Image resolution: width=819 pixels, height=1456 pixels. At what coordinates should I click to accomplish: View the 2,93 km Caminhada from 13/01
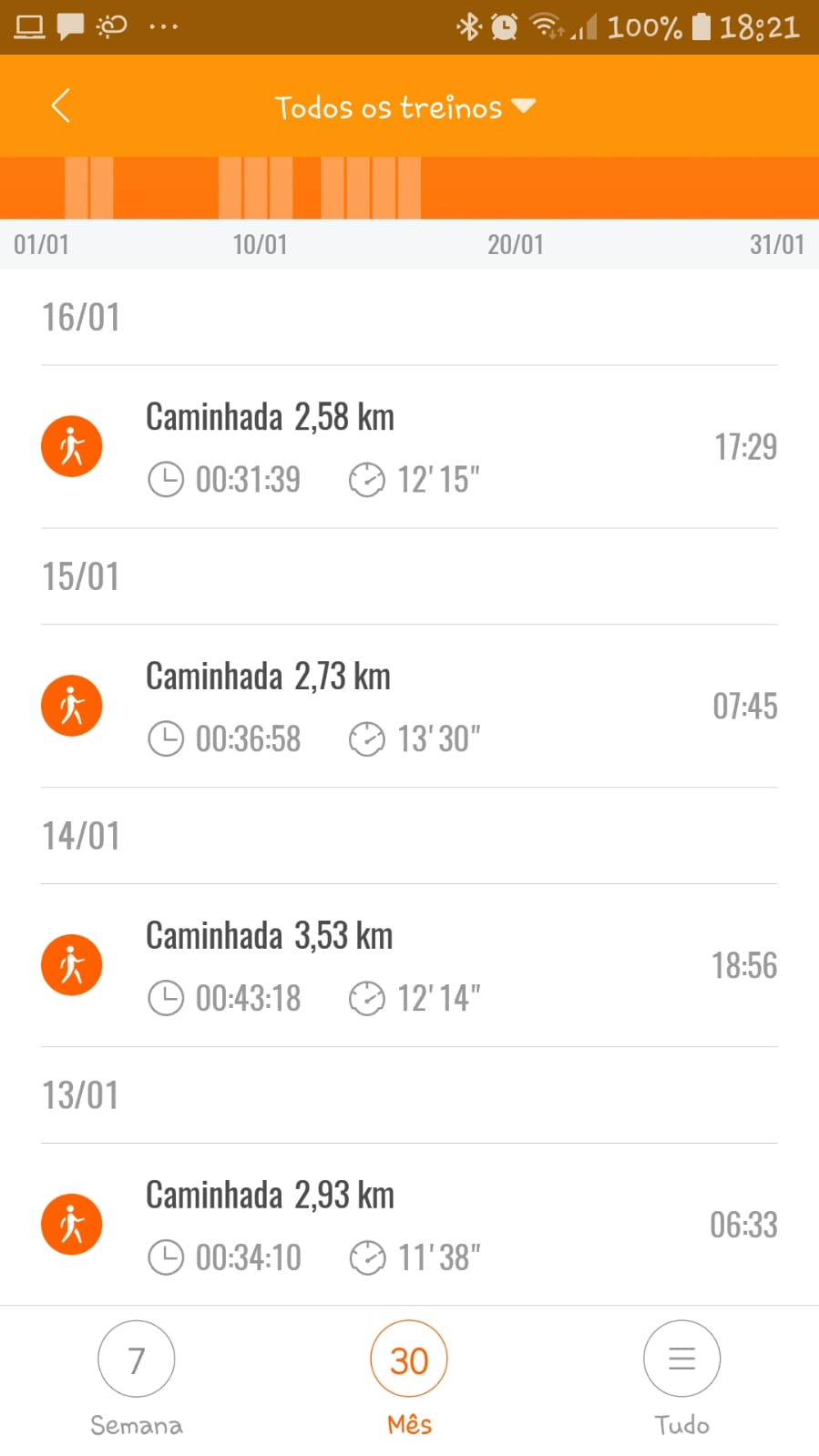coord(409,1225)
